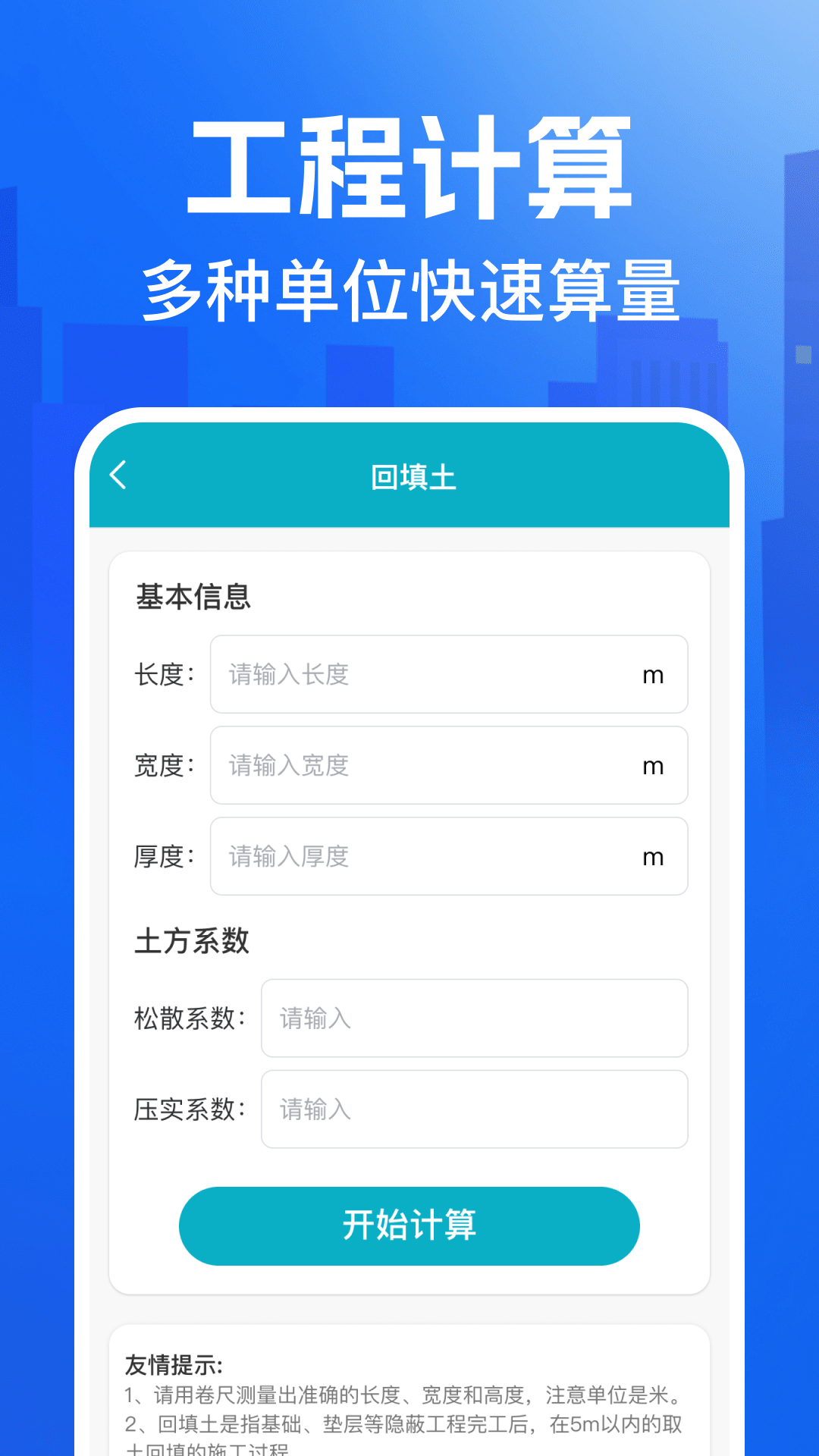Tap 请输入 next to 压实系数
Viewport: 819px width, 1456px height.
pyautogui.click(x=313, y=1110)
